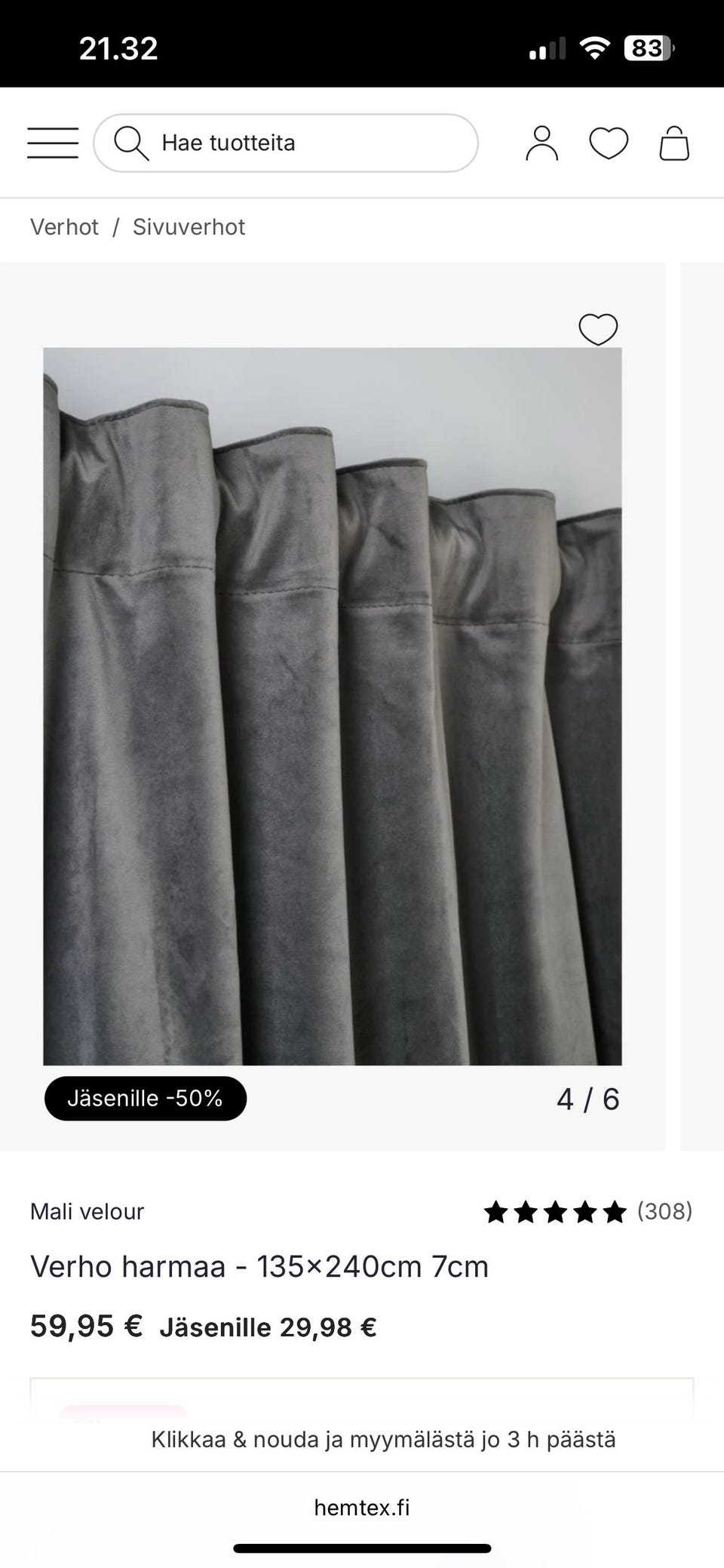Open the grey curtain product image
Image resolution: width=724 pixels, height=1568 pixels.
click(x=333, y=706)
